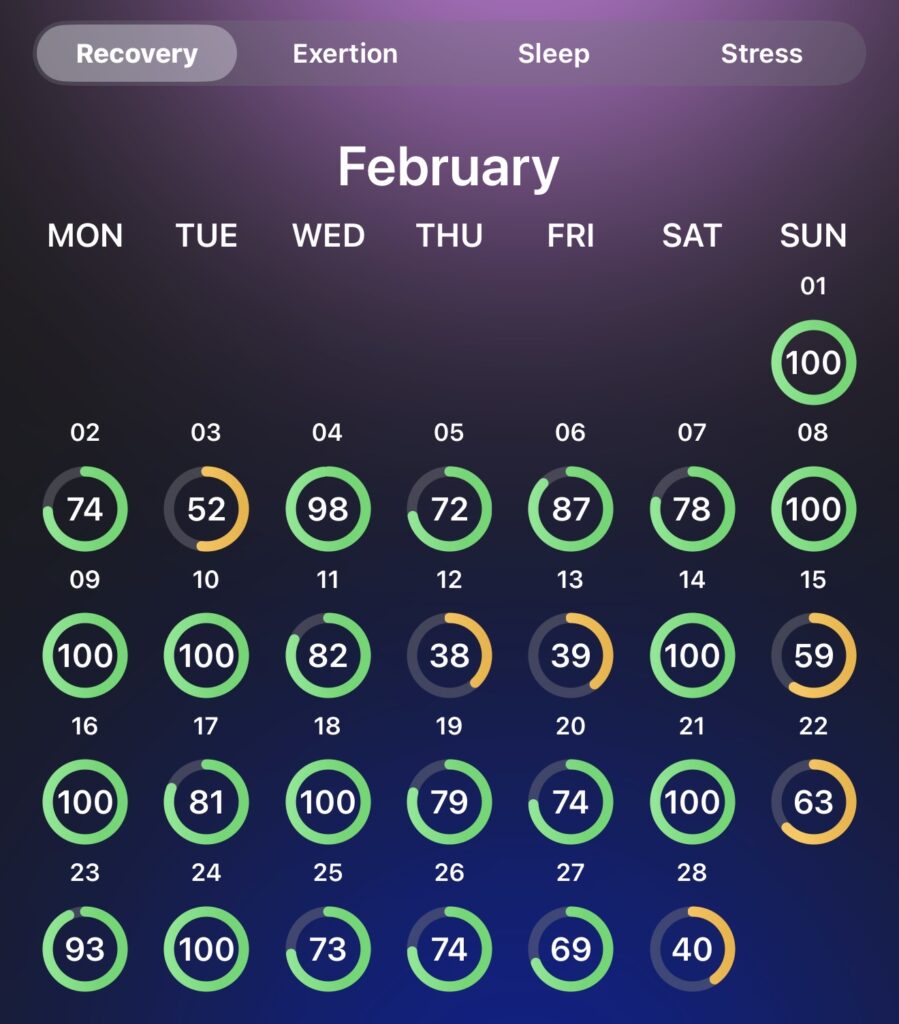View February 28 recovery day
Image resolution: width=899 pixels, height=1024 pixels.
point(692,948)
